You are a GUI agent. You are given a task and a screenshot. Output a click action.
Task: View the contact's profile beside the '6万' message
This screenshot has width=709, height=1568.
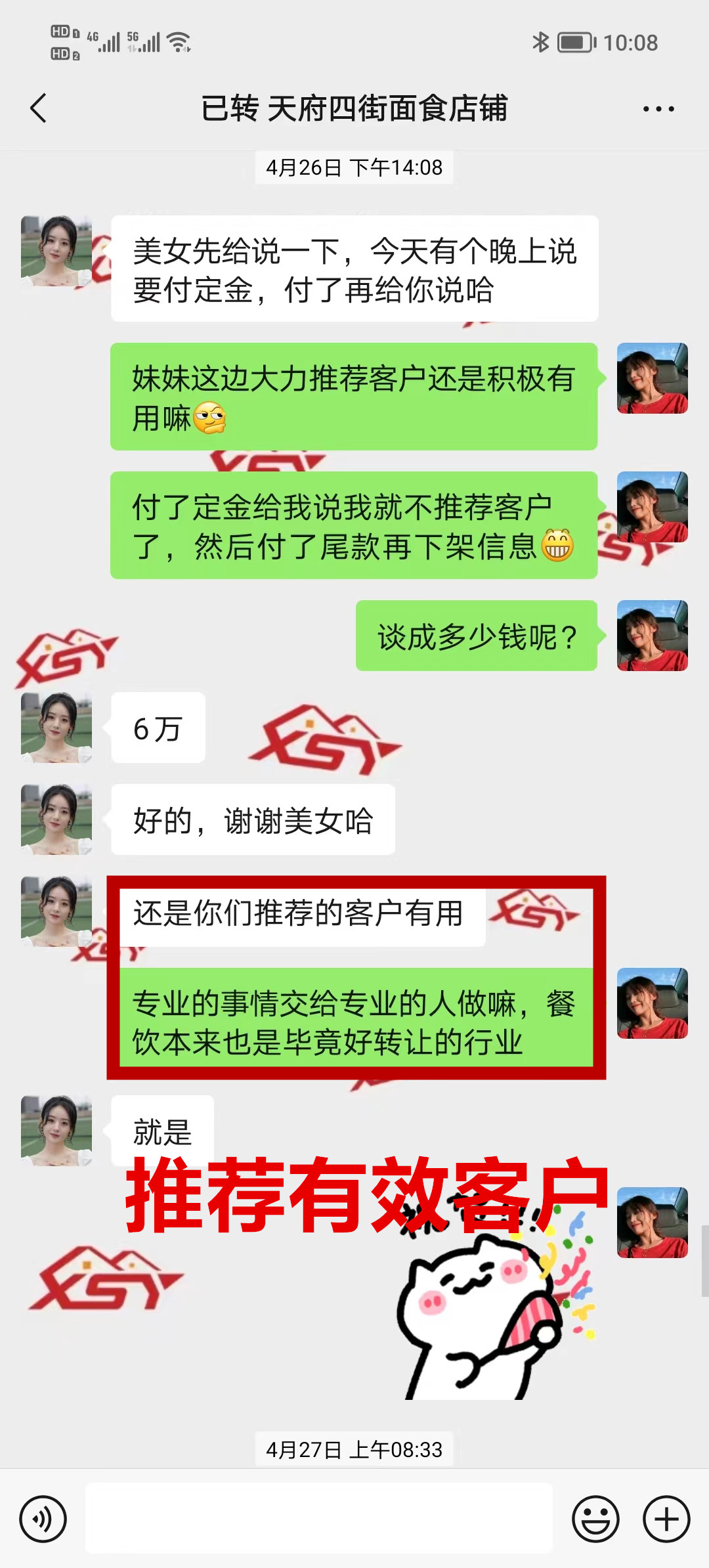[56, 728]
